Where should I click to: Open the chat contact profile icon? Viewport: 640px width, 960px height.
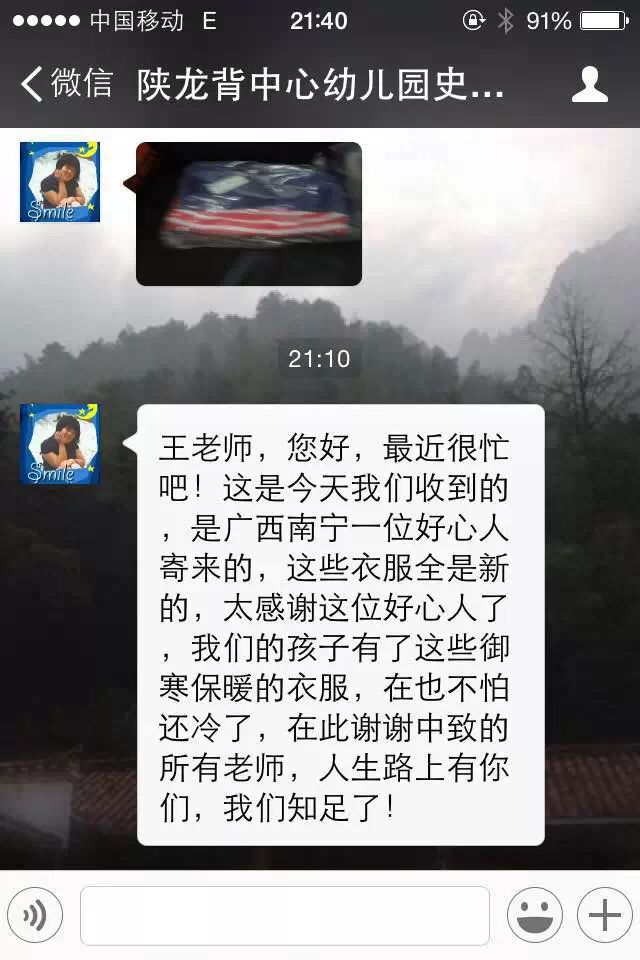coord(589,85)
